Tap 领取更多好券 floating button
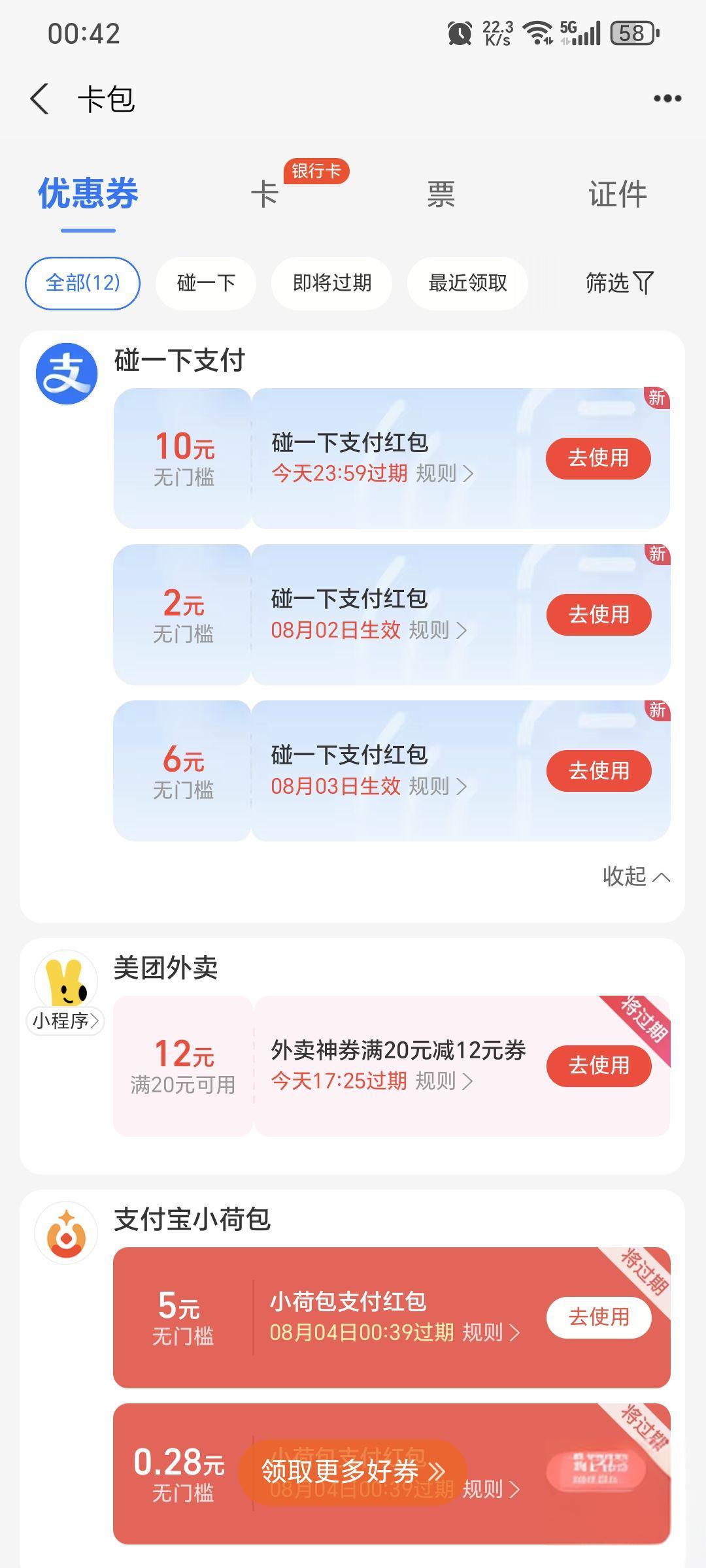This screenshot has width=706, height=1568. pyautogui.click(x=353, y=1471)
